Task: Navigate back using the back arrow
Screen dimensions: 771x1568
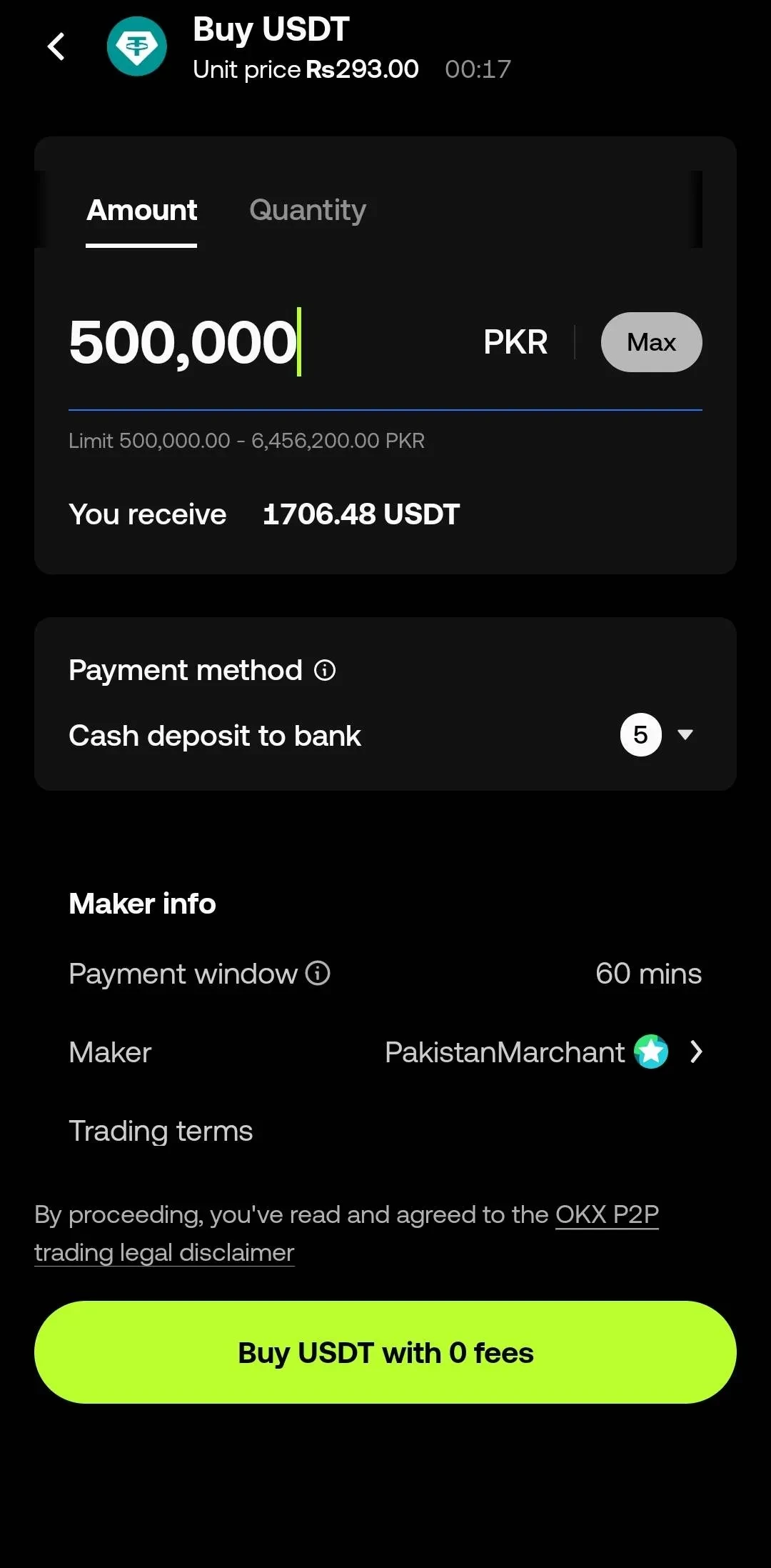Action: pyautogui.click(x=56, y=47)
